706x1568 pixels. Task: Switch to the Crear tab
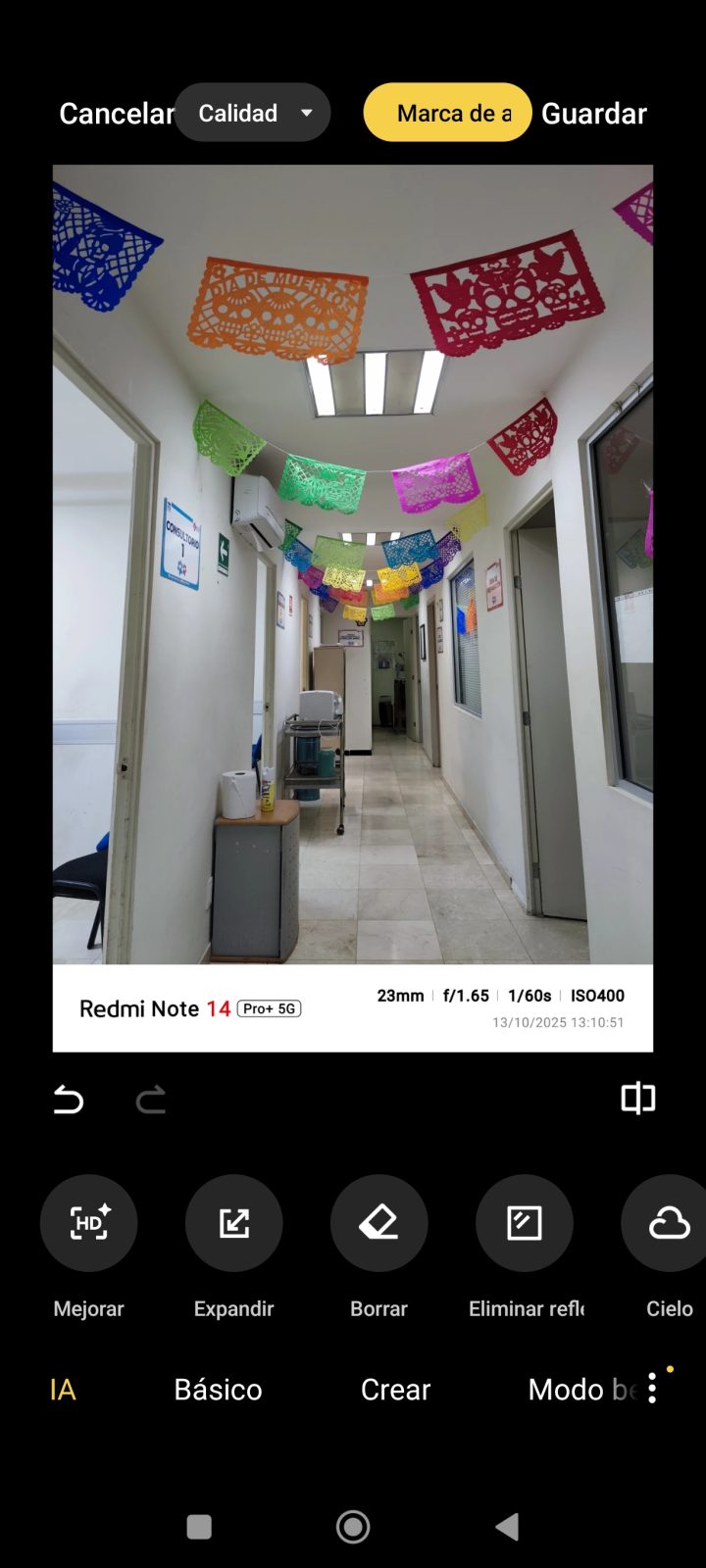tap(395, 1390)
